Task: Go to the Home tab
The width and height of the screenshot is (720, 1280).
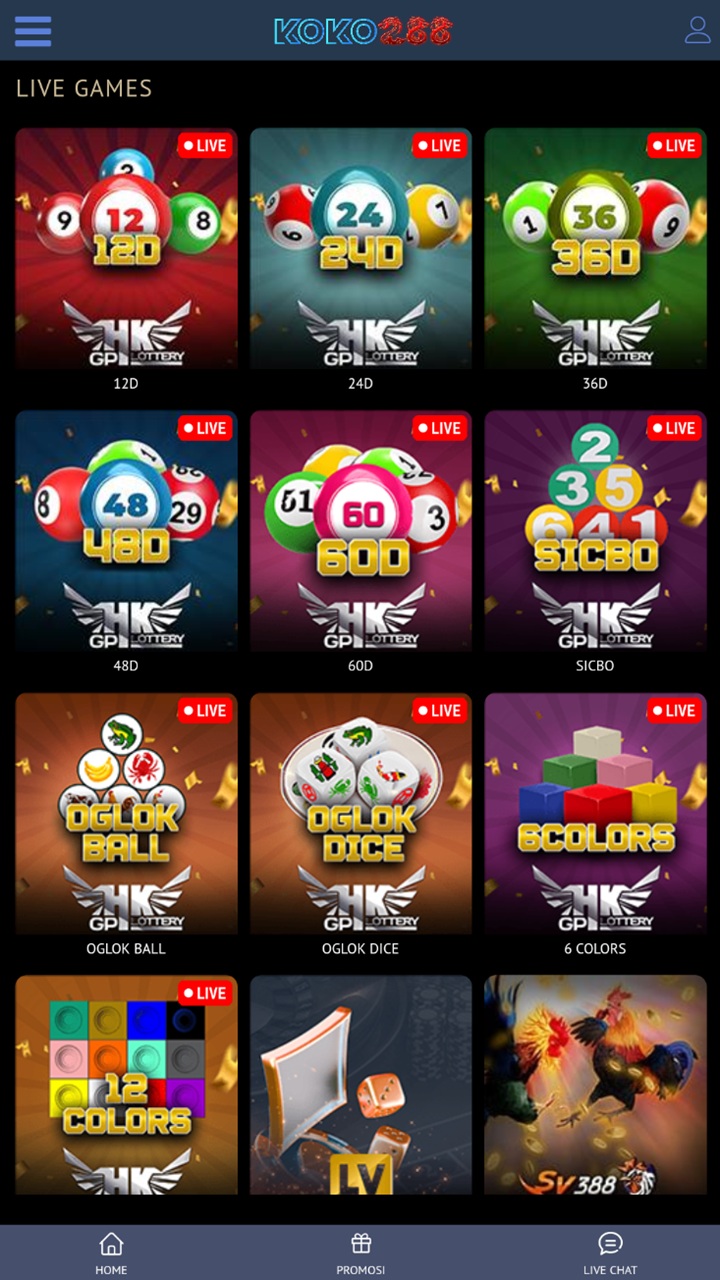Action: point(111,1253)
